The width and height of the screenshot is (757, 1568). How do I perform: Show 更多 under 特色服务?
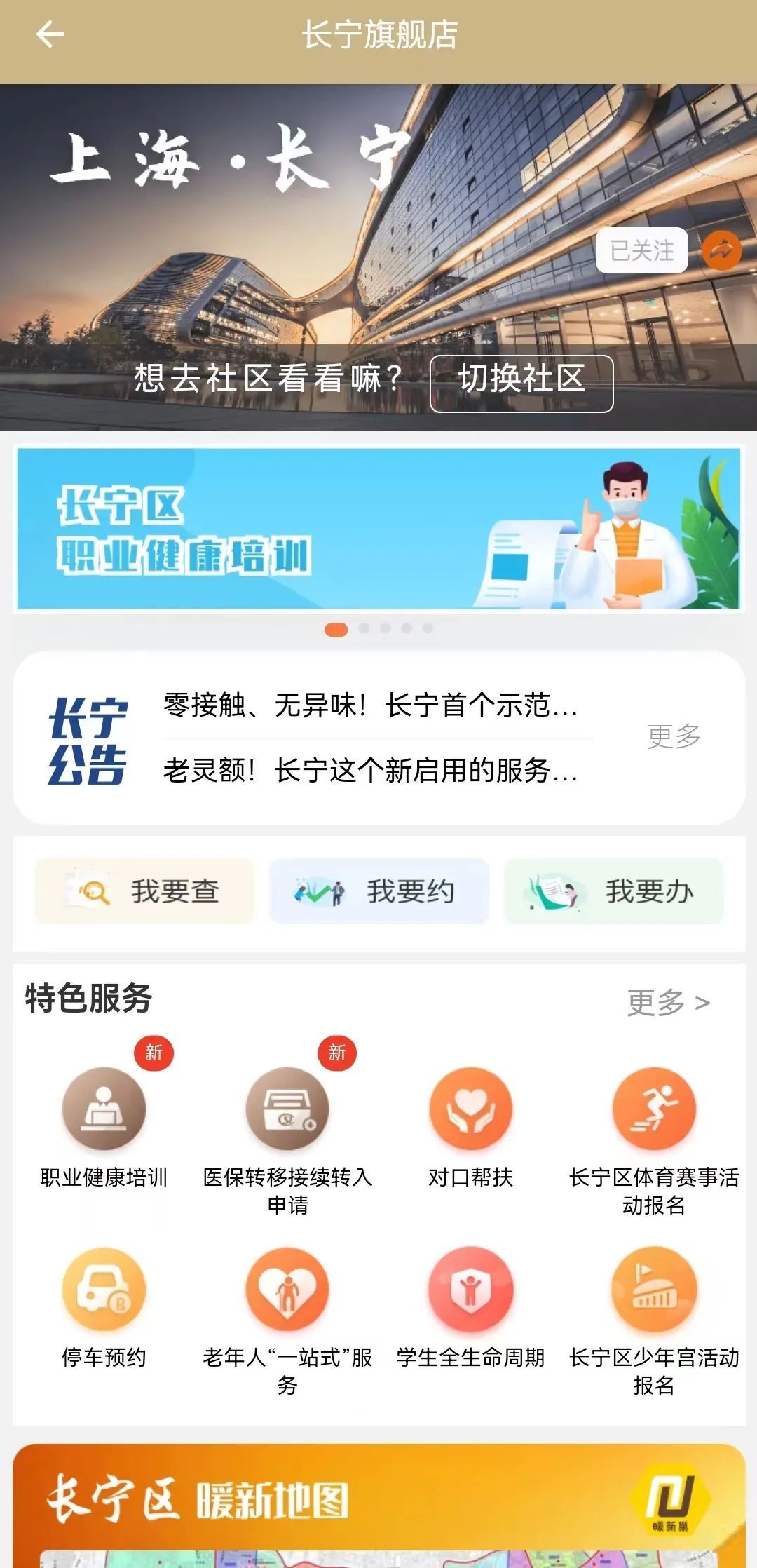click(668, 1003)
